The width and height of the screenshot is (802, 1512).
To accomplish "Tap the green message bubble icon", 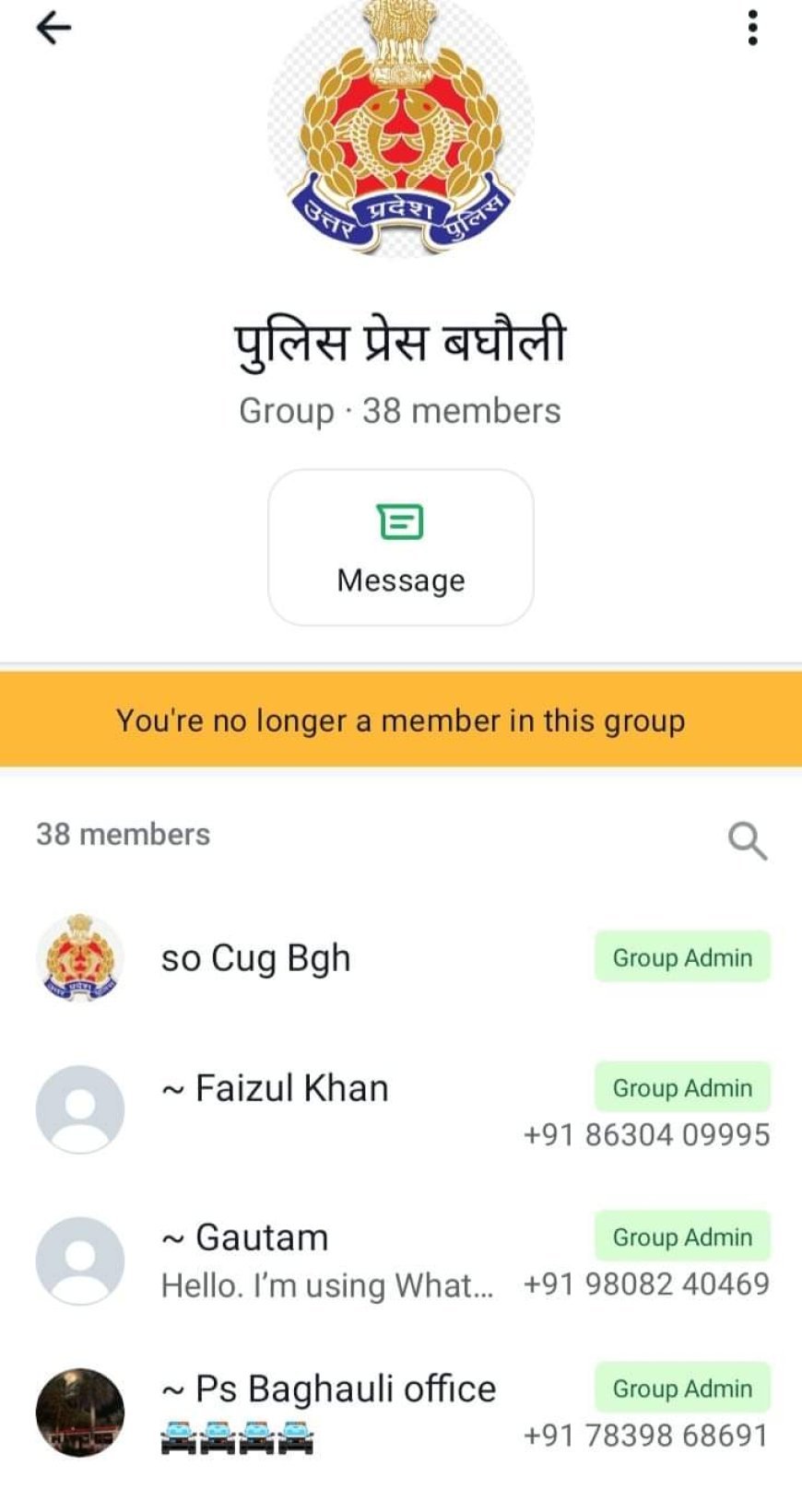I will [x=400, y=523].
